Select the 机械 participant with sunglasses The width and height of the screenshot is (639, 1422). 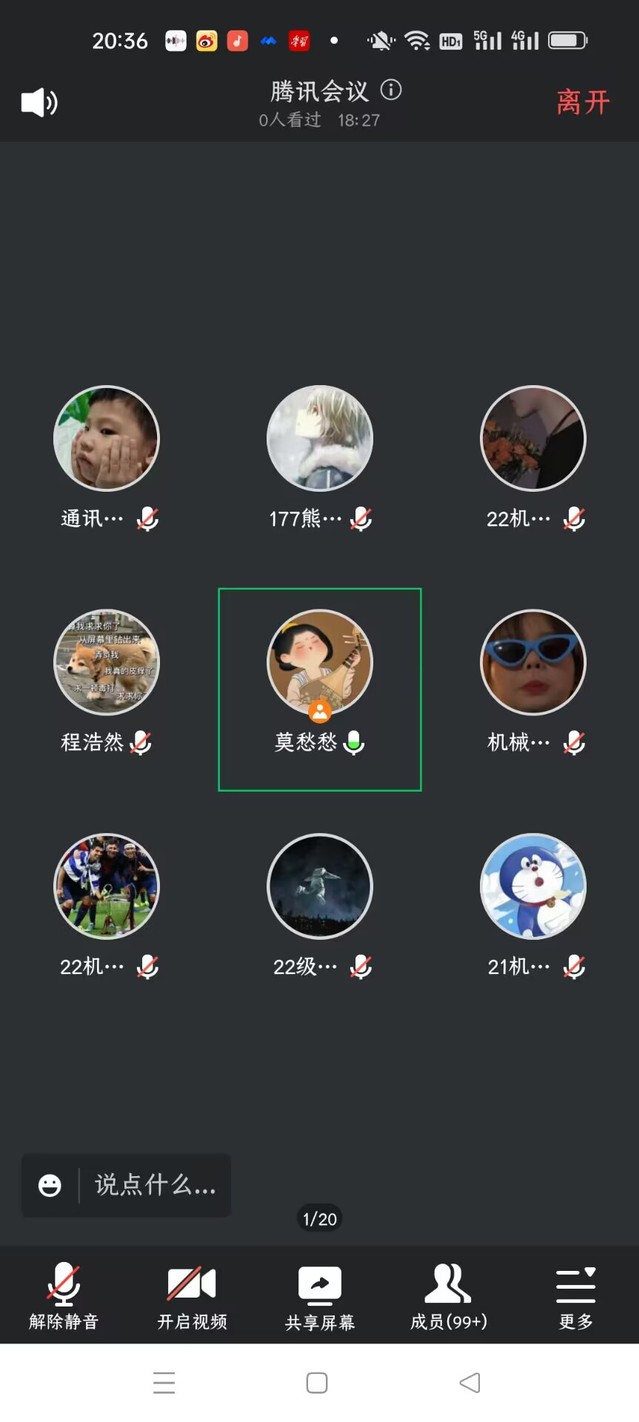click(x=533, y=662)
